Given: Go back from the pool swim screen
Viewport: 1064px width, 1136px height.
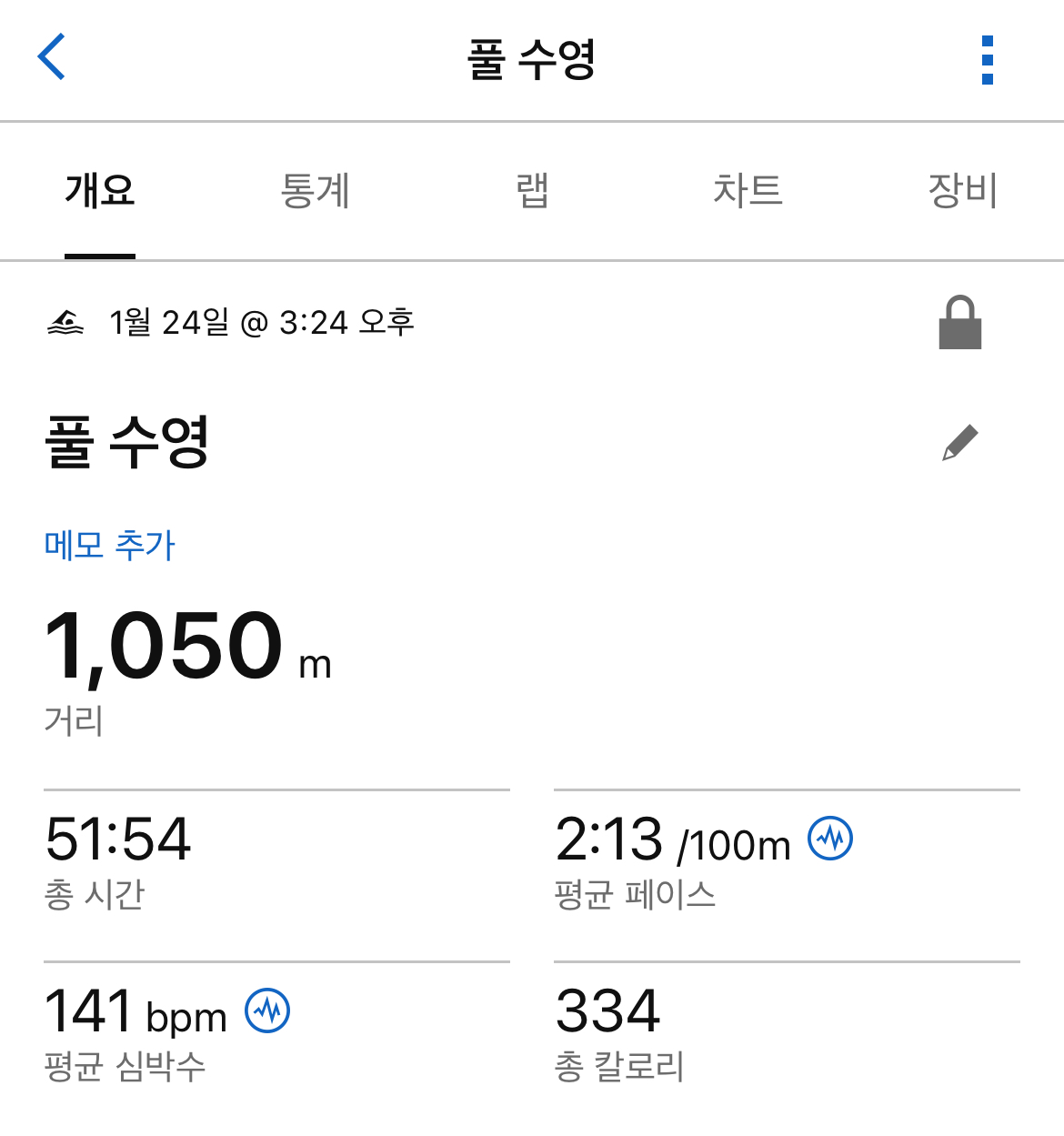Looking at the screenshot, I should tap(52, 57).
